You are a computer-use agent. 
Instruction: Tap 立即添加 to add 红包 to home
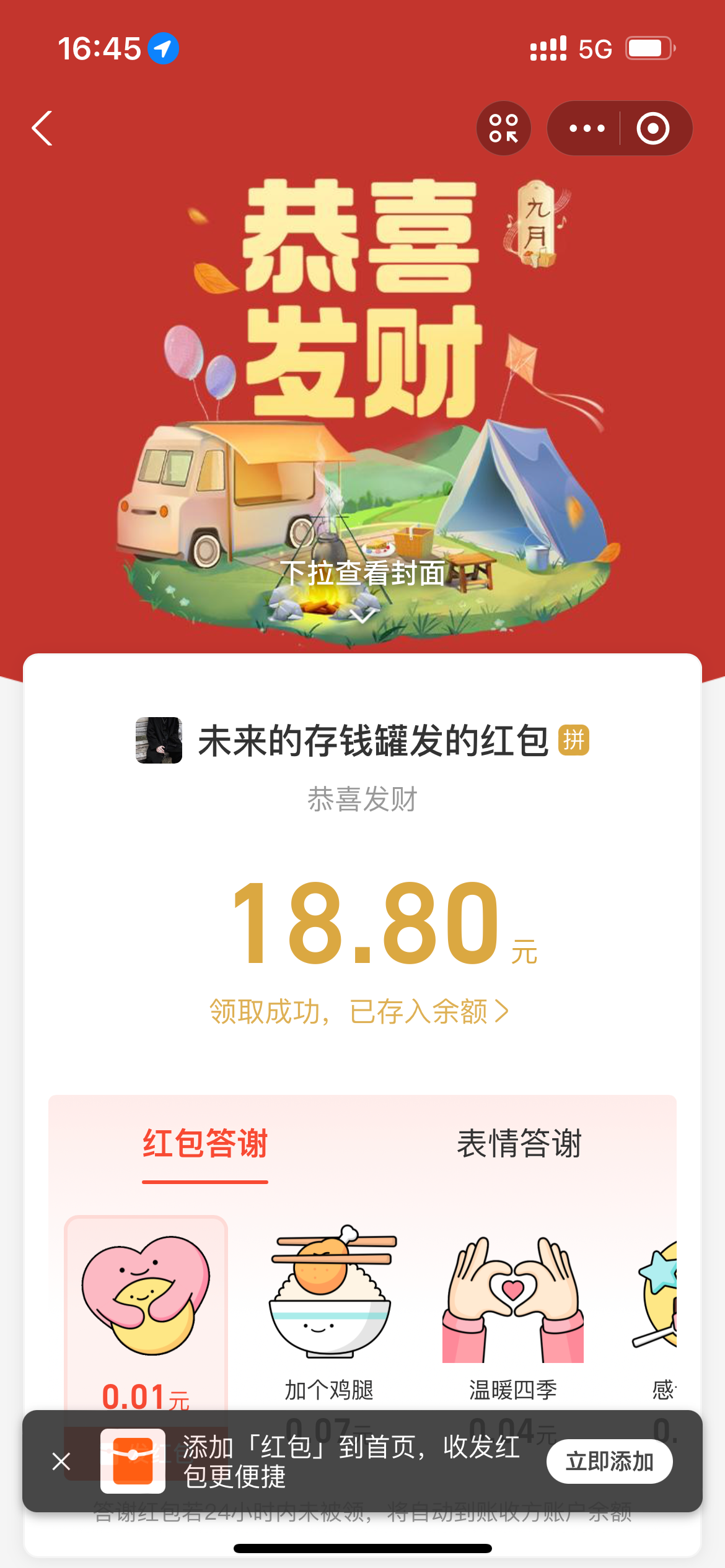pyautogui.click(x=609, y=1461)
